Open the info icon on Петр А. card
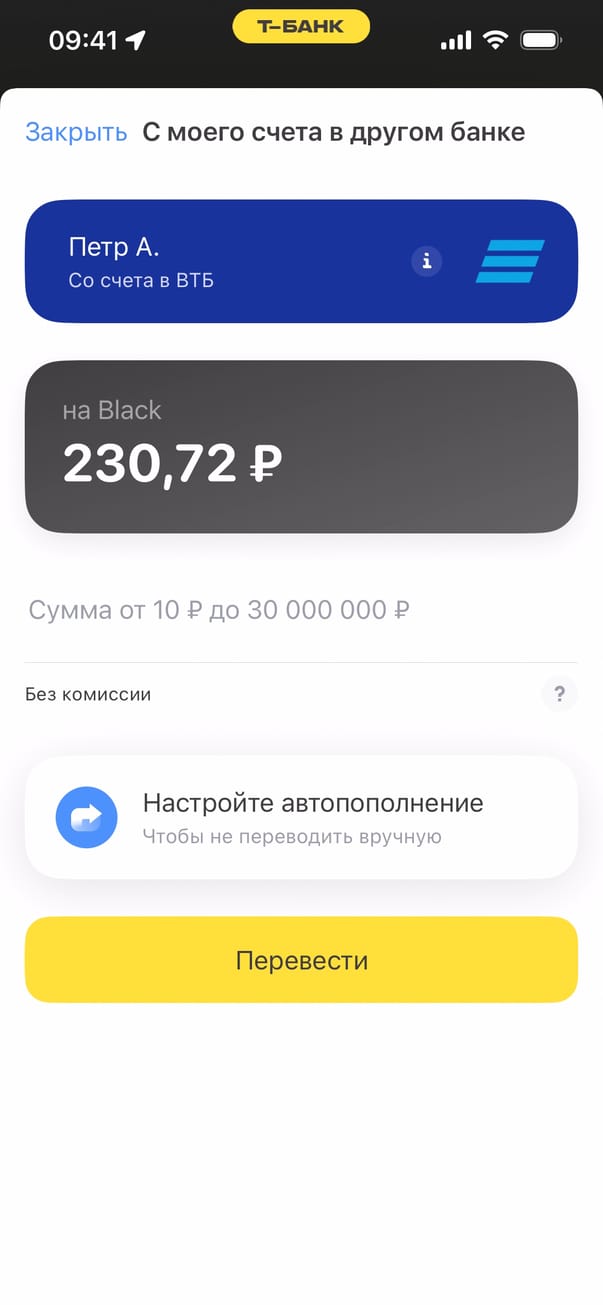Image resolution: width=603 pixels, height=1305 pixels. tap(427, 261)
